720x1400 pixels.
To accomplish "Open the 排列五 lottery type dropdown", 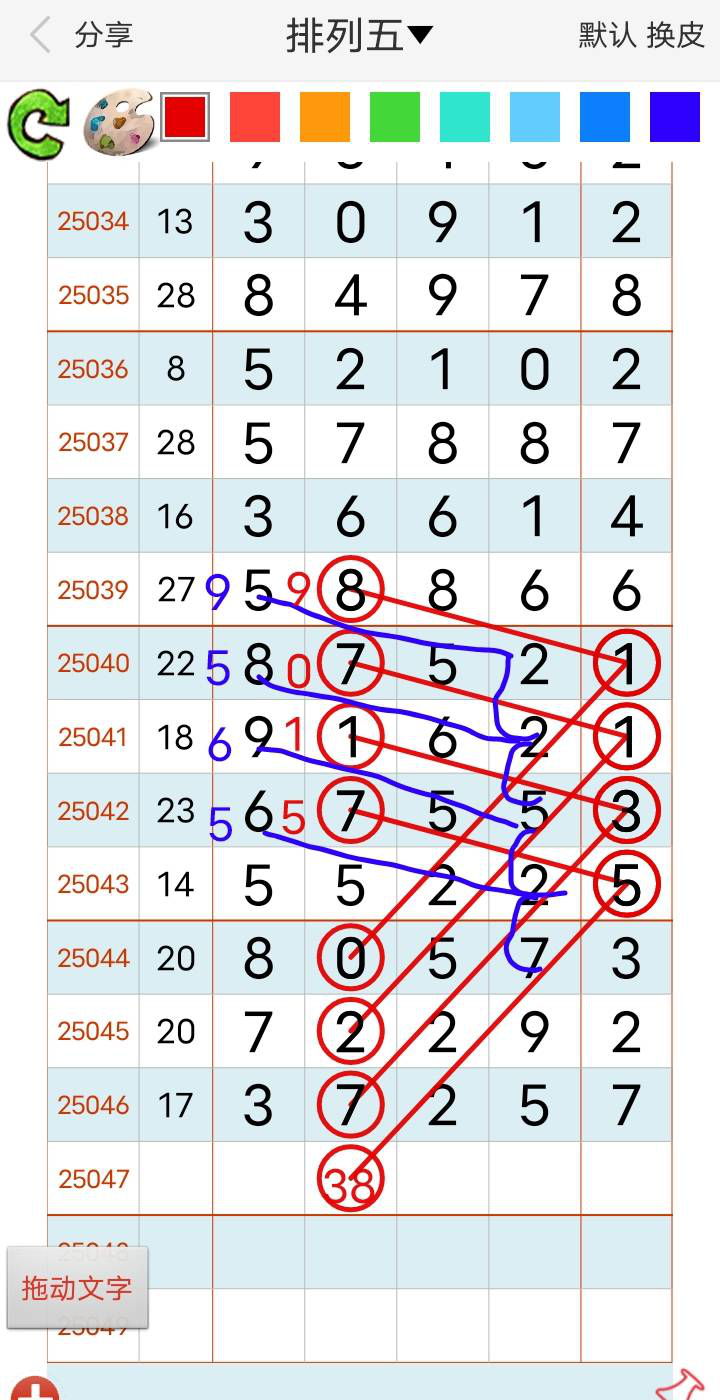I will coord(359,36).
